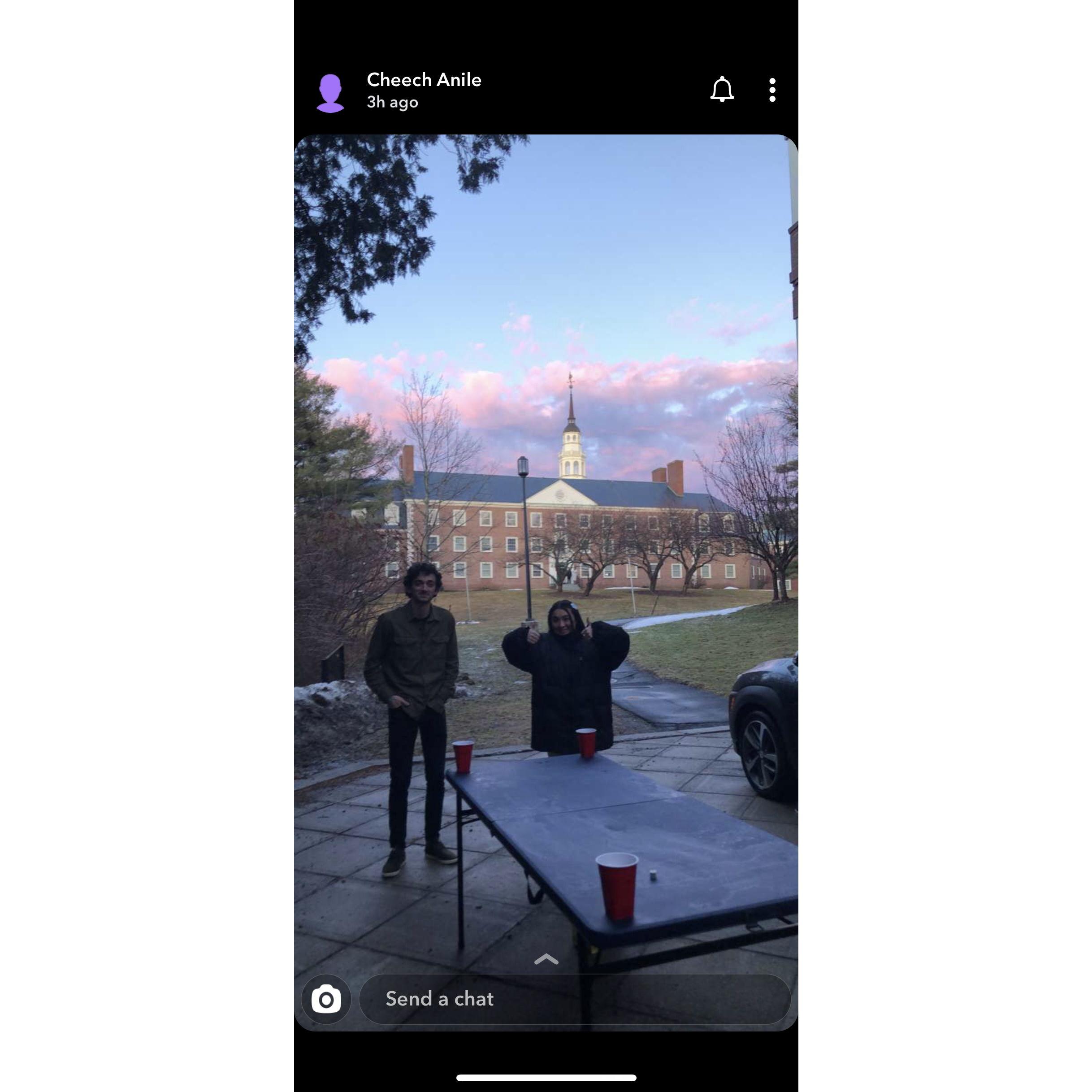Tap Cheech Anile's name in the header

[424, 80]
